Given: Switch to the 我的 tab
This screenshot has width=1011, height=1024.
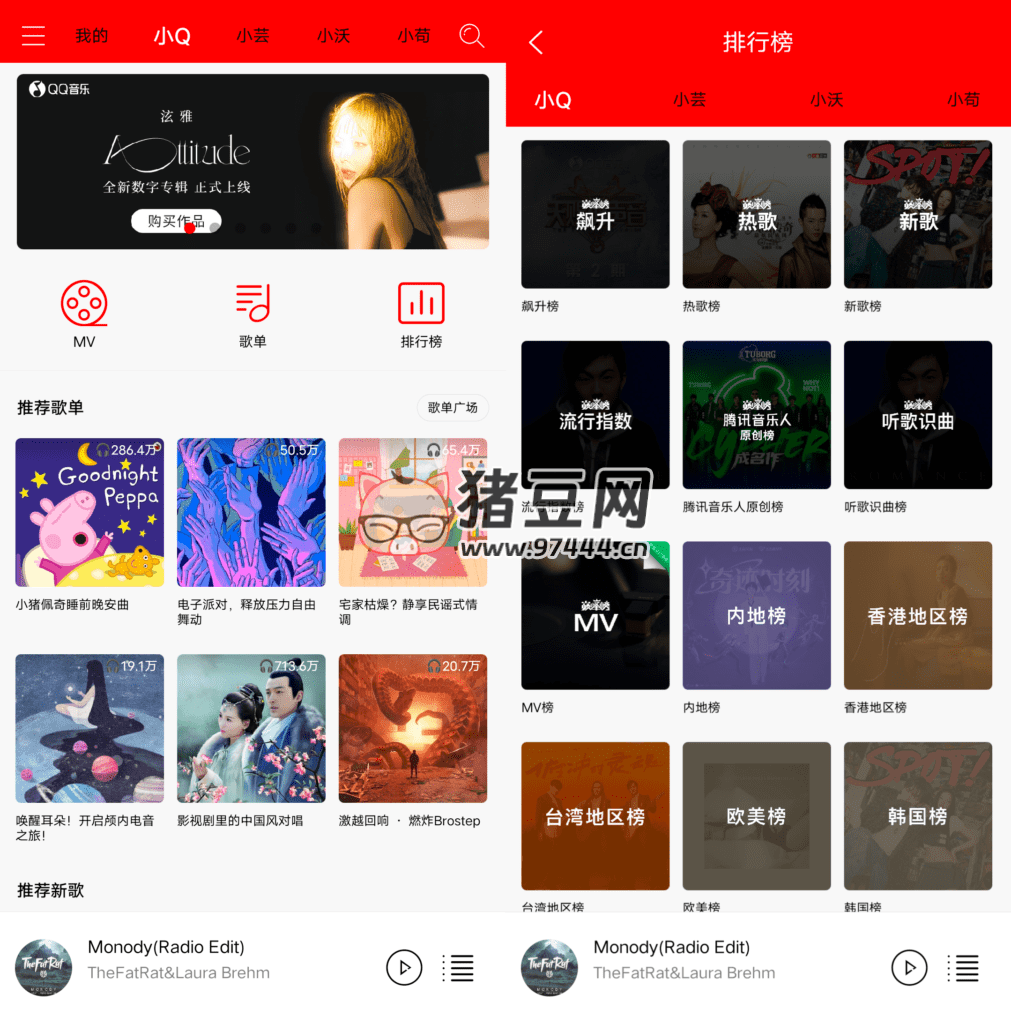Looking at the screenshot, I should click(x=91, y=36).
